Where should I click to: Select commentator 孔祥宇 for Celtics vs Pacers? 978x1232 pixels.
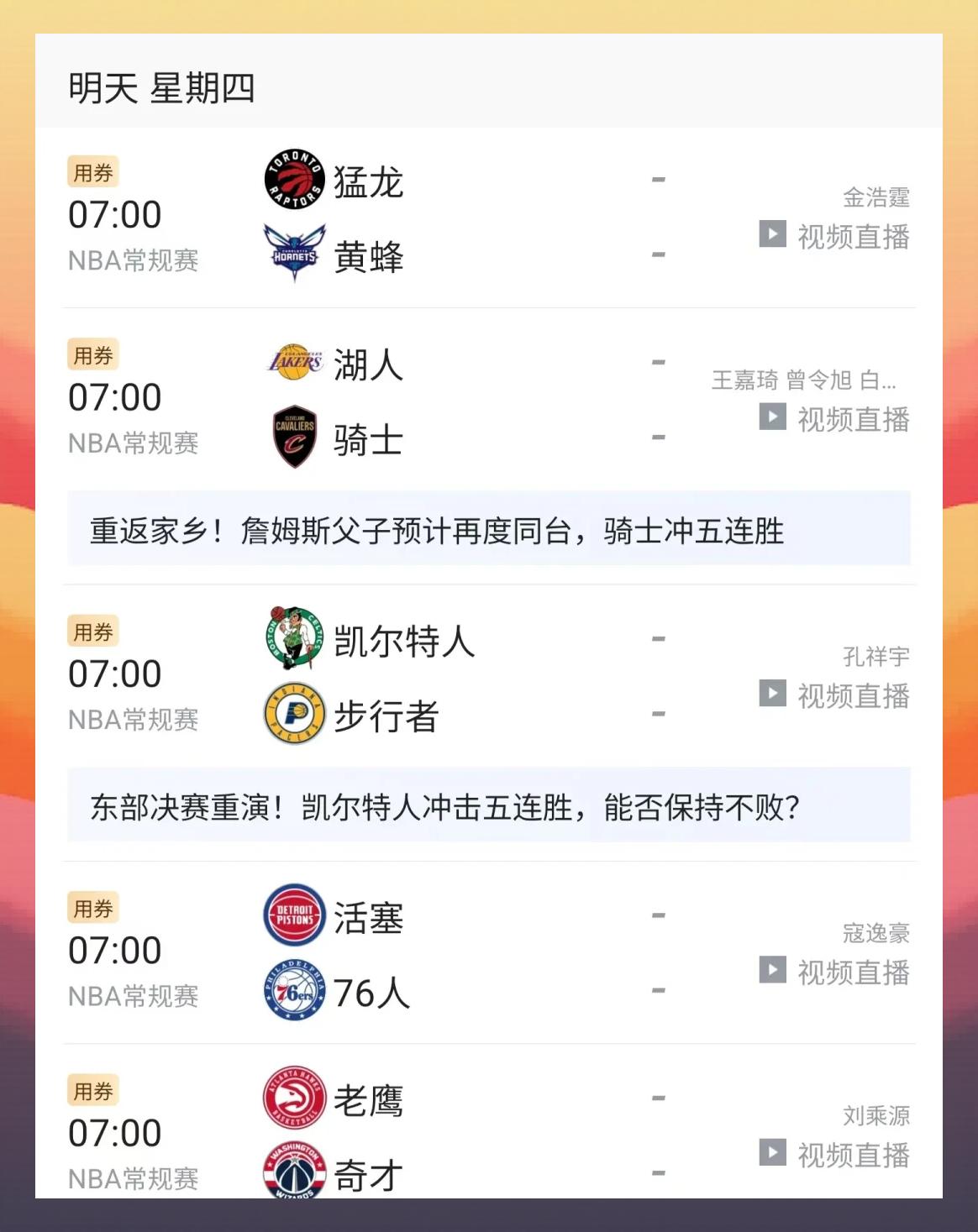(877, 657)
